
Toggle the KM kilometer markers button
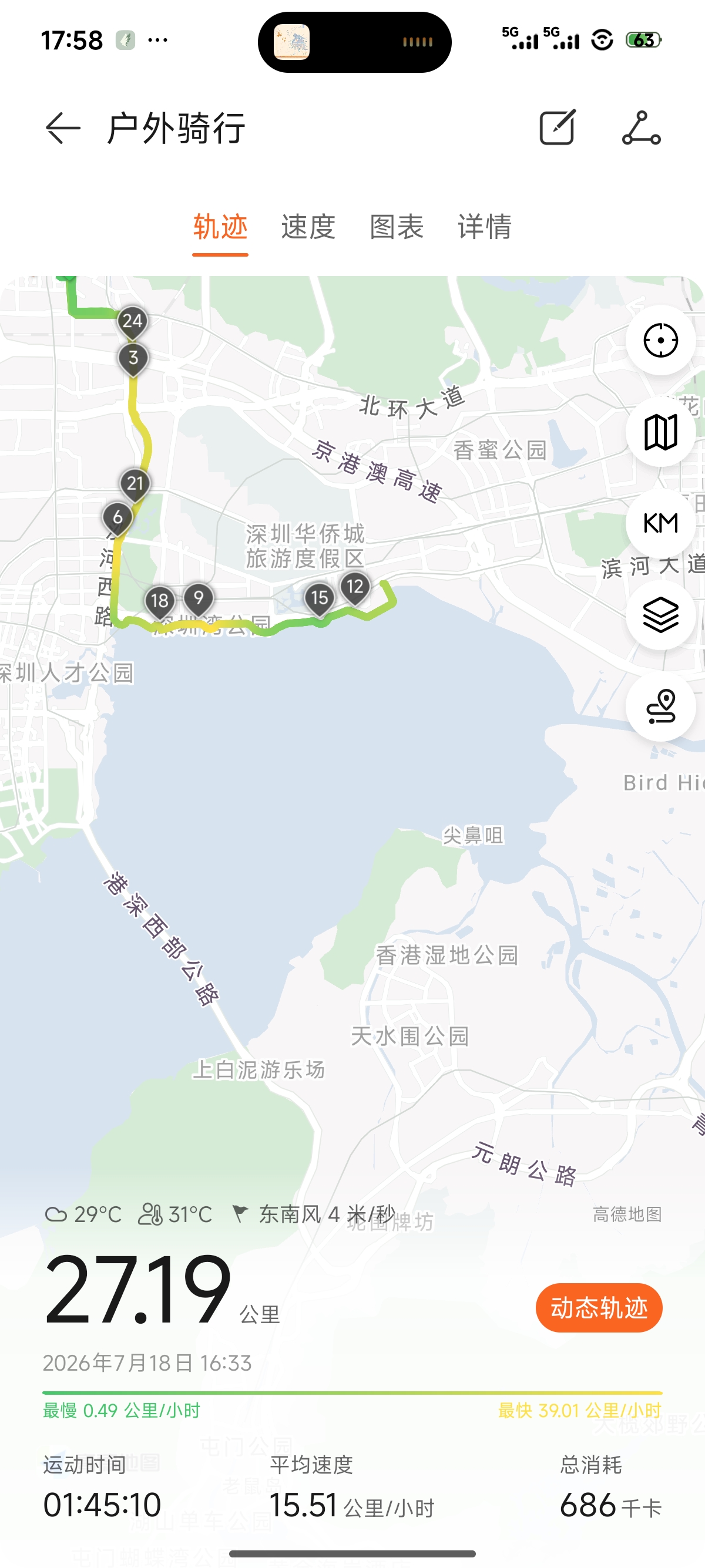(660, 523)
